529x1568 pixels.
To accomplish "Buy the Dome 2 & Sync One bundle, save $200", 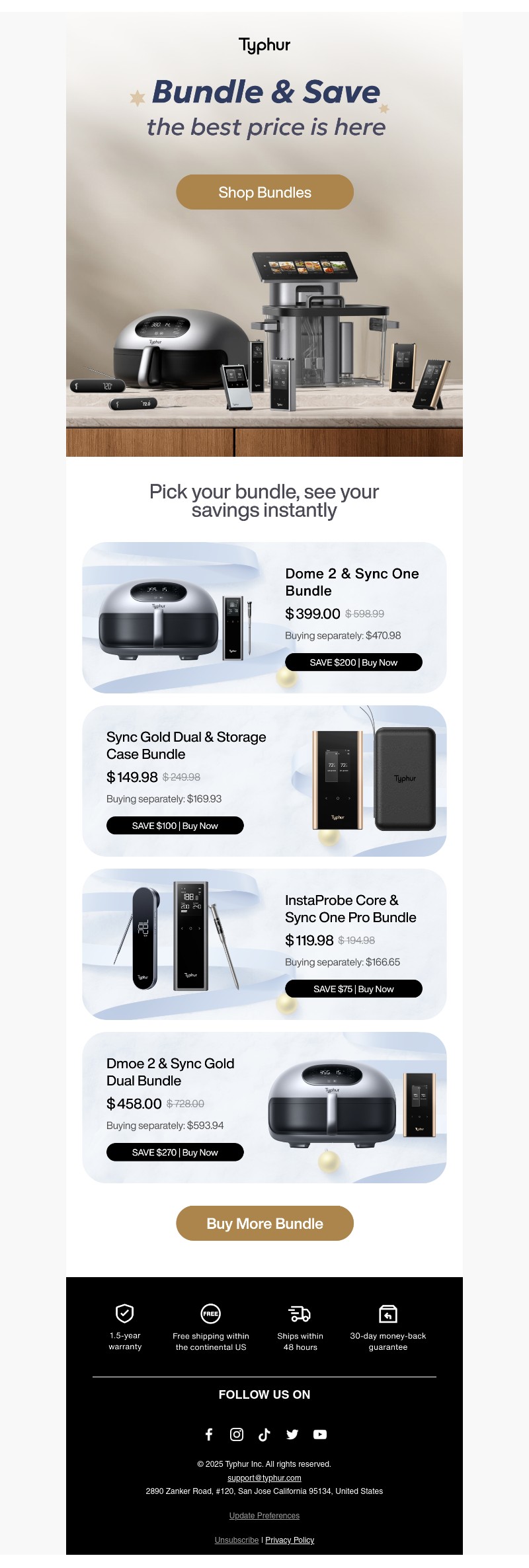I will pos(353,662).
